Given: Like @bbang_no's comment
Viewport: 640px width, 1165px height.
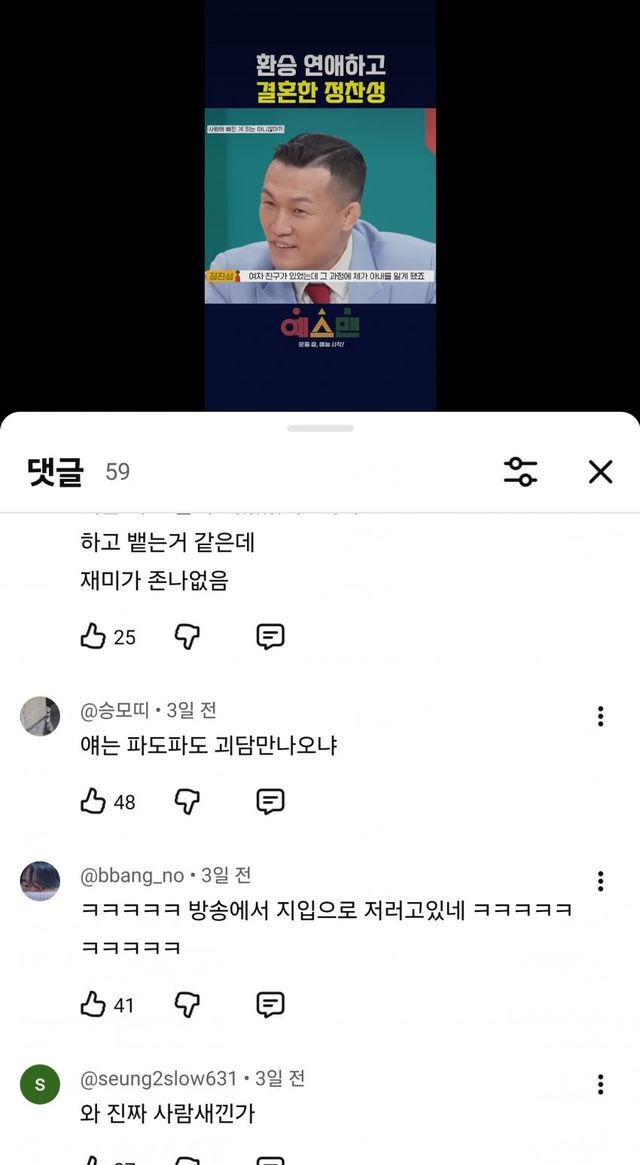Looking at the screenshot, I should point(93,1005).
